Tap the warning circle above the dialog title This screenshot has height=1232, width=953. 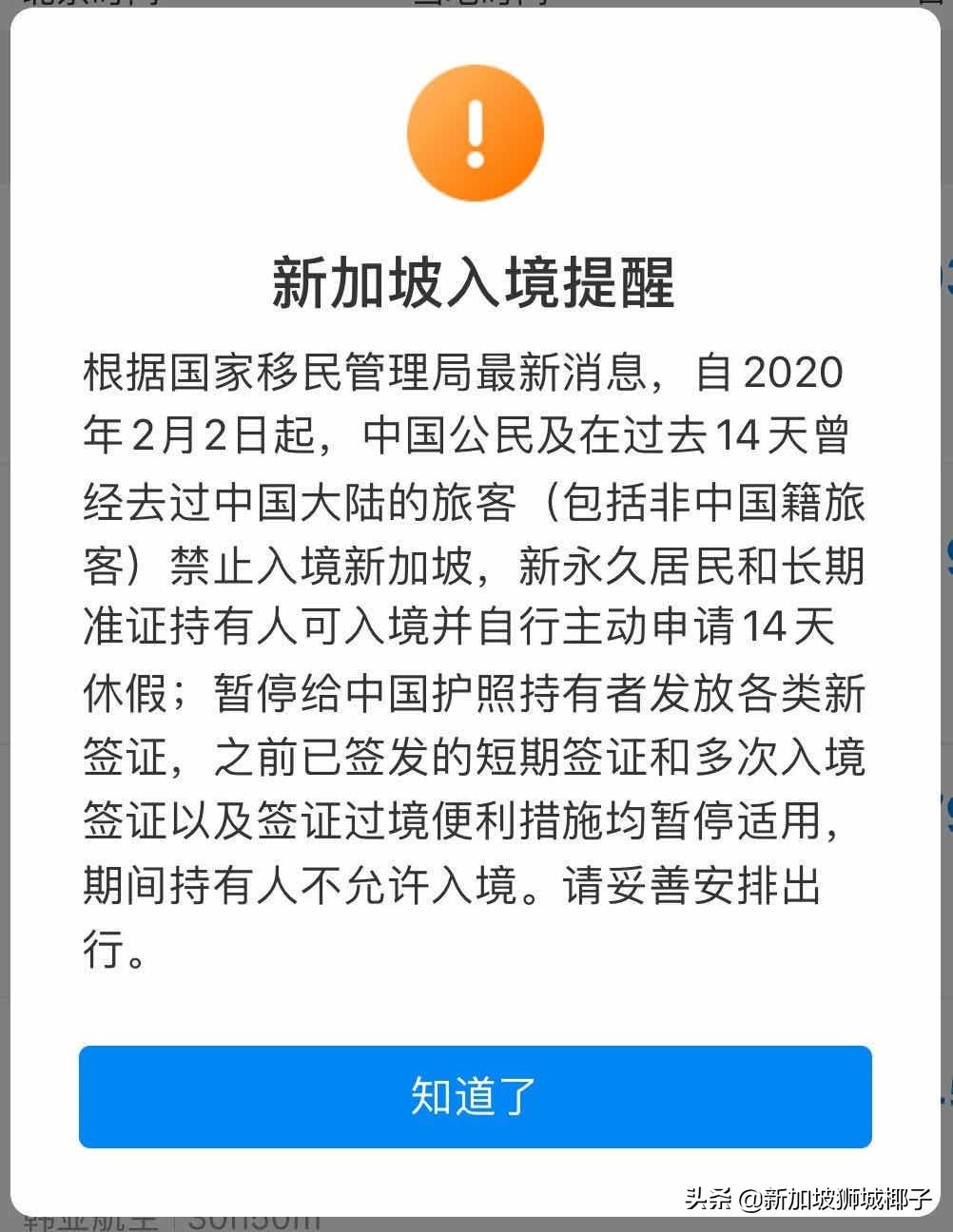pos(475,132)
